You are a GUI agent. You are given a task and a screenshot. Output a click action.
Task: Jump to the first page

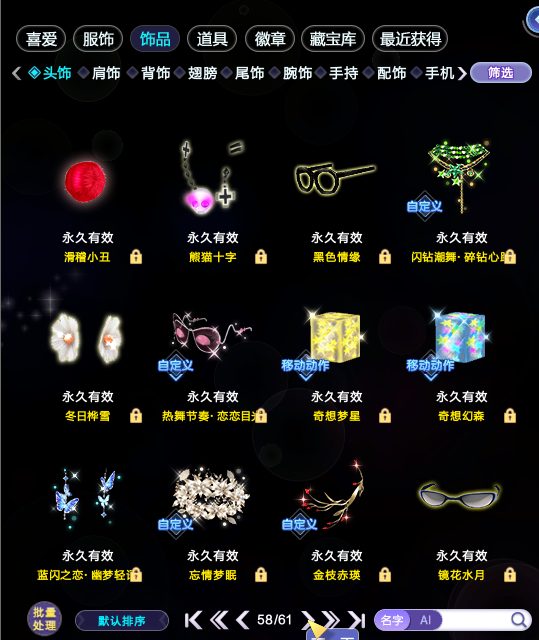click(x=193, y=620)
